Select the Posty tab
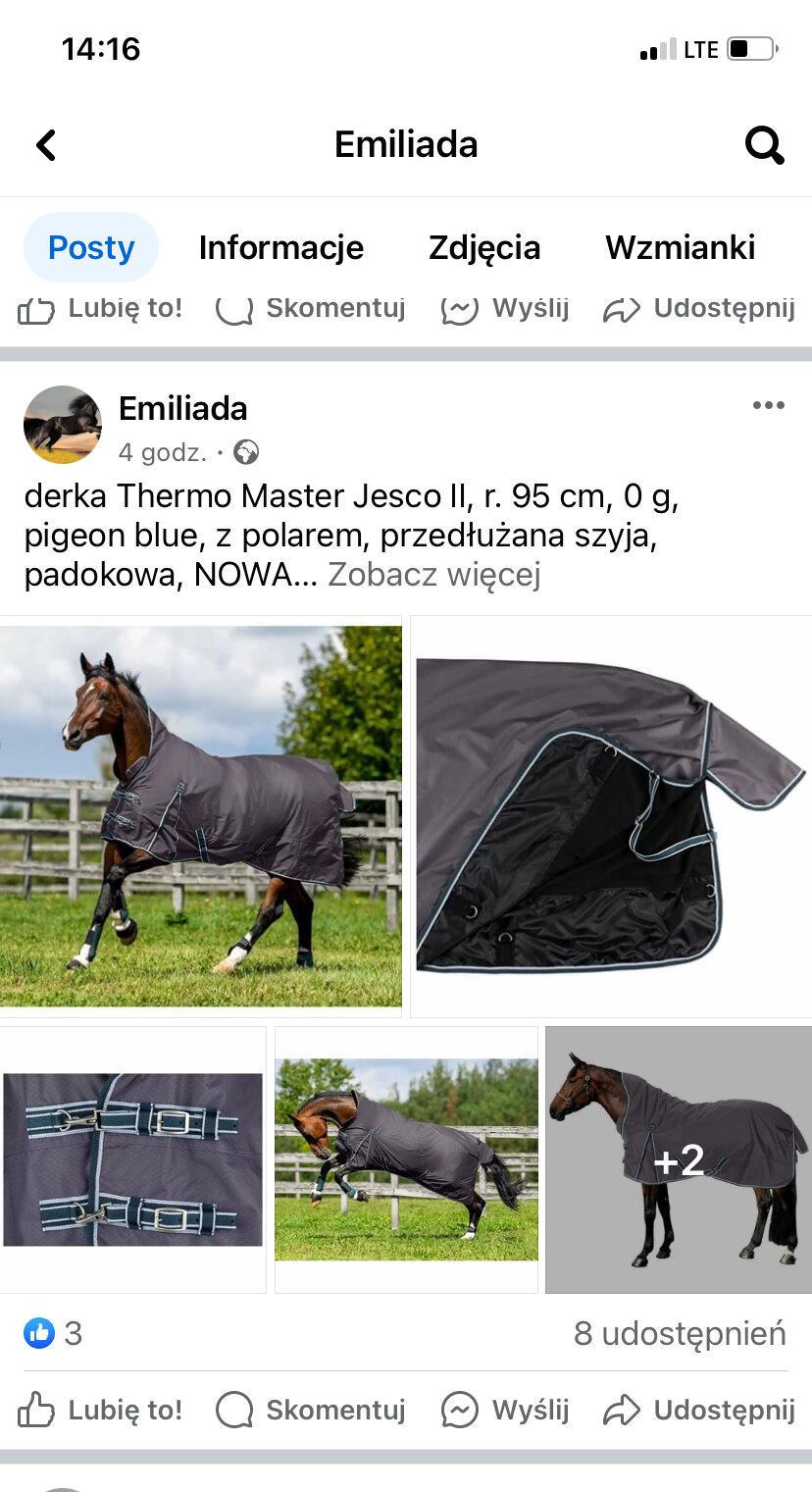Image resolution: width=812 pixels, height=1492 pixels. 91,247
